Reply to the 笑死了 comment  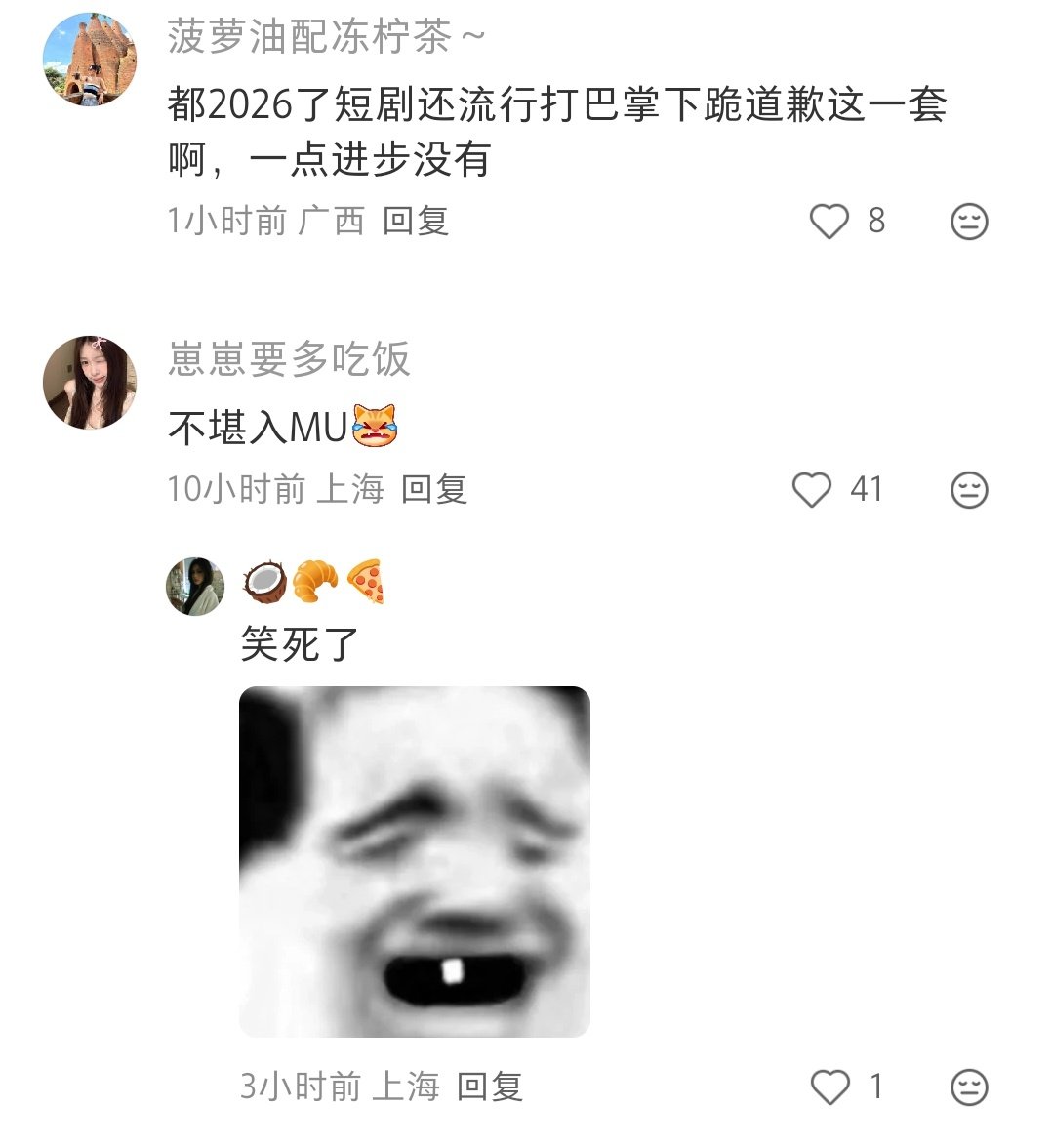pyautogui.click(x=490, y=1086)
